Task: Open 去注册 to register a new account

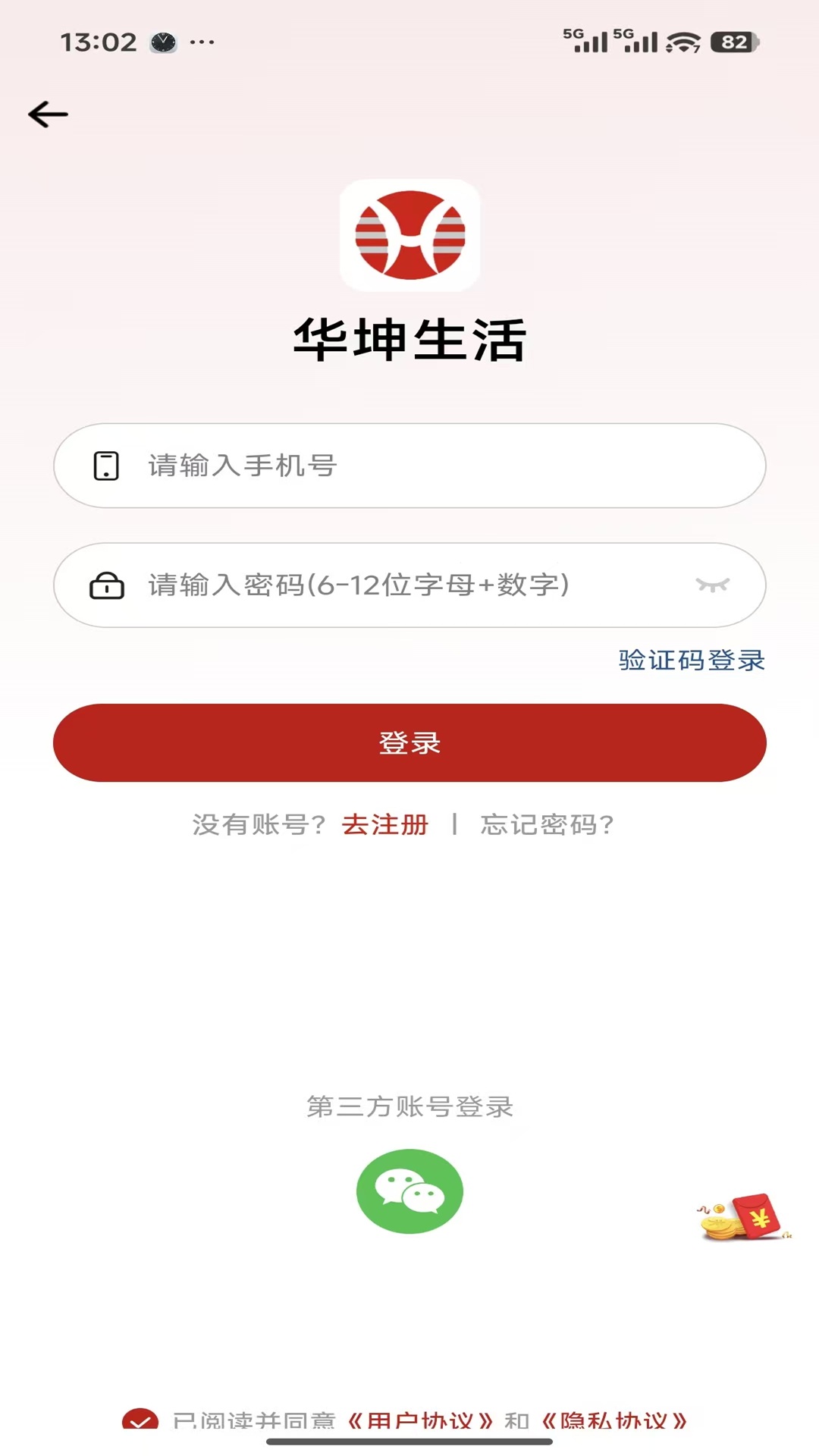Action: [x=384, y=825]
